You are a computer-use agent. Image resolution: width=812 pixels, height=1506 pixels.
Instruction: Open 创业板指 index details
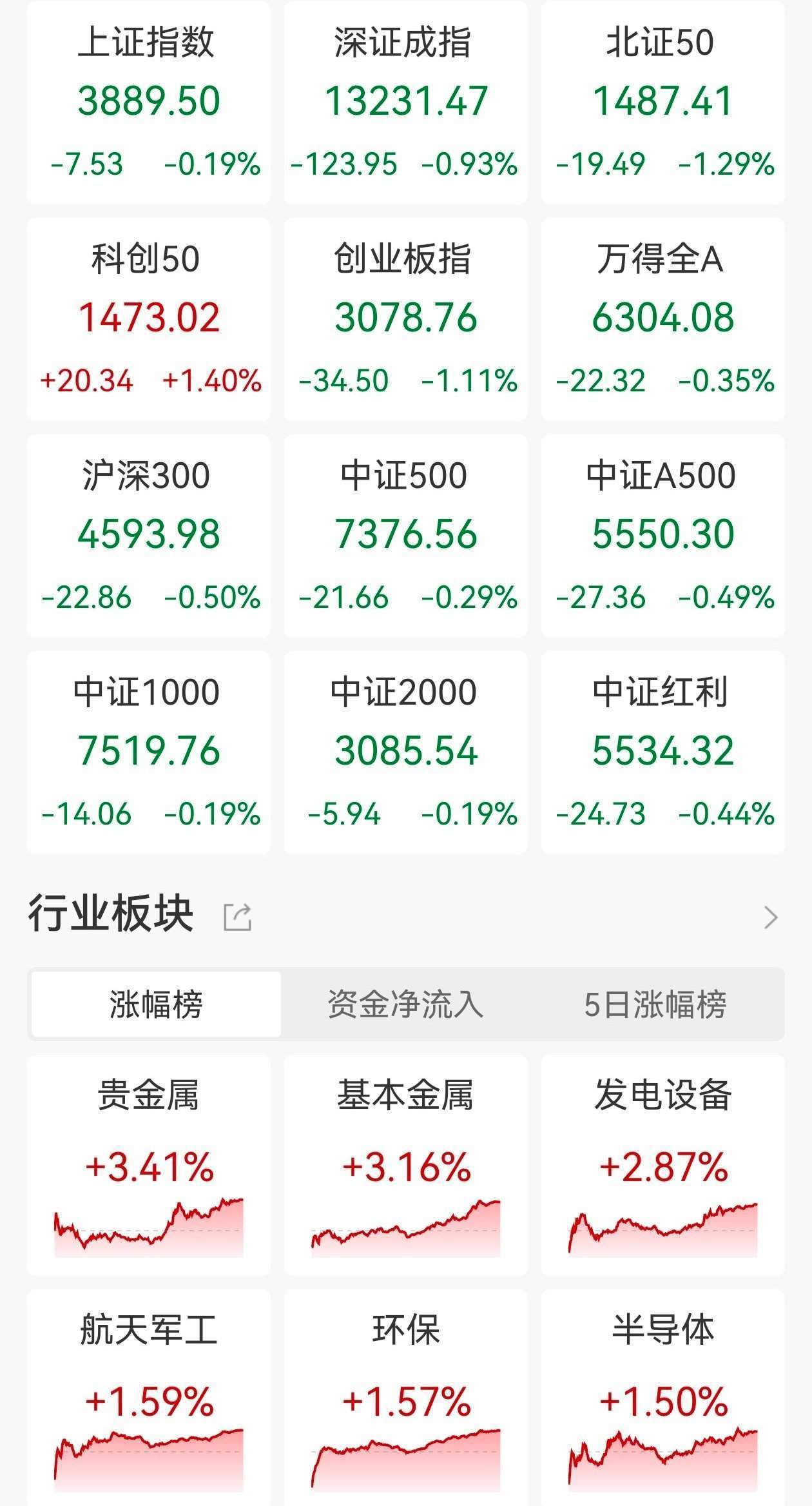coord(405,320)
